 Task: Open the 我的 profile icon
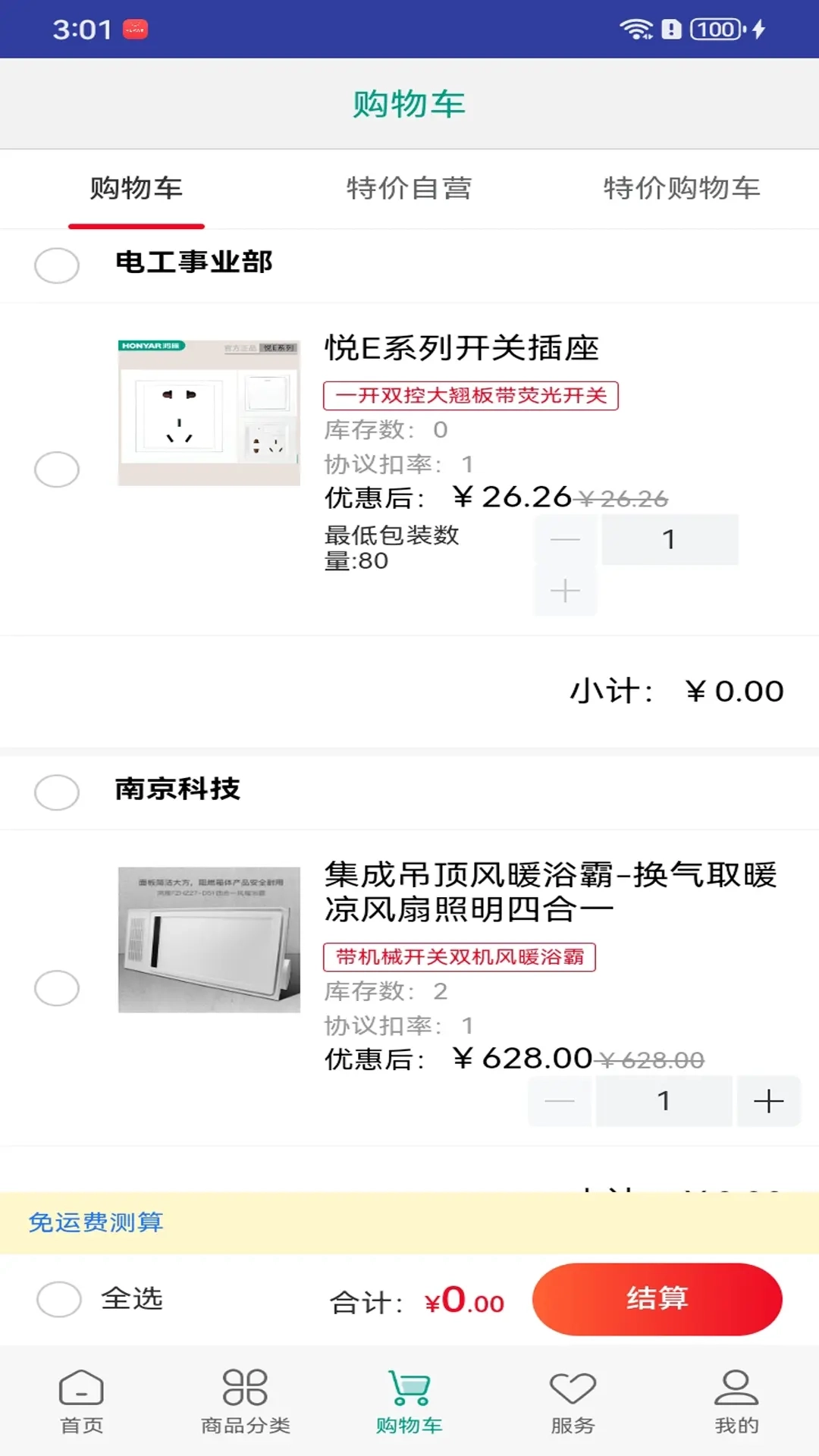pyautogui.click(x=735, y=1401)
